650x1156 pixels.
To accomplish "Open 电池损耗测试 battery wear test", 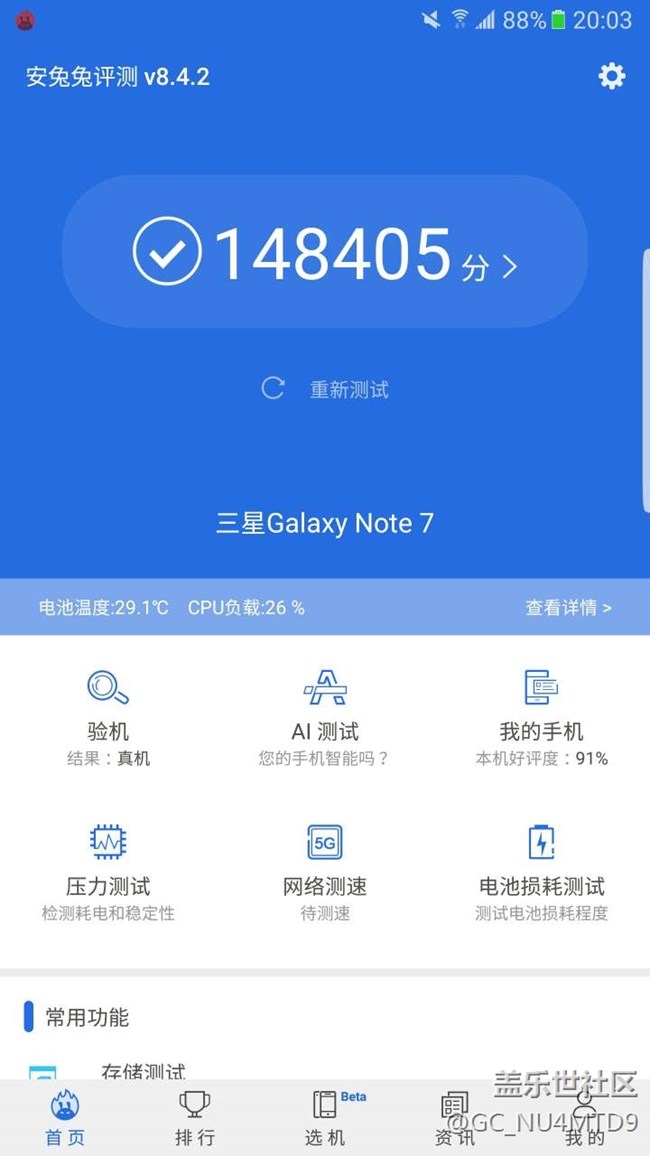I will point(541,870).
